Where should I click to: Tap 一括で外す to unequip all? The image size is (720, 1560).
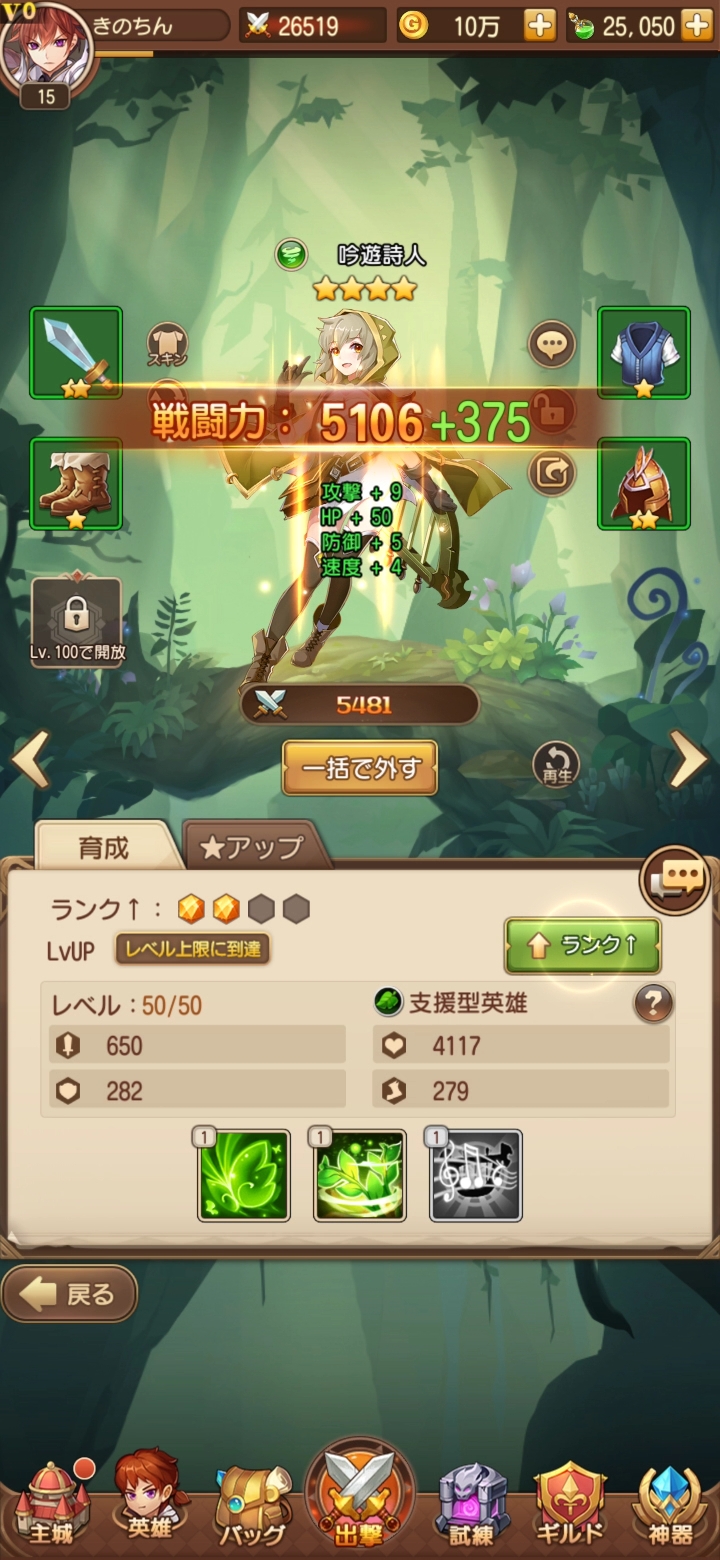[x=360, y=768]
